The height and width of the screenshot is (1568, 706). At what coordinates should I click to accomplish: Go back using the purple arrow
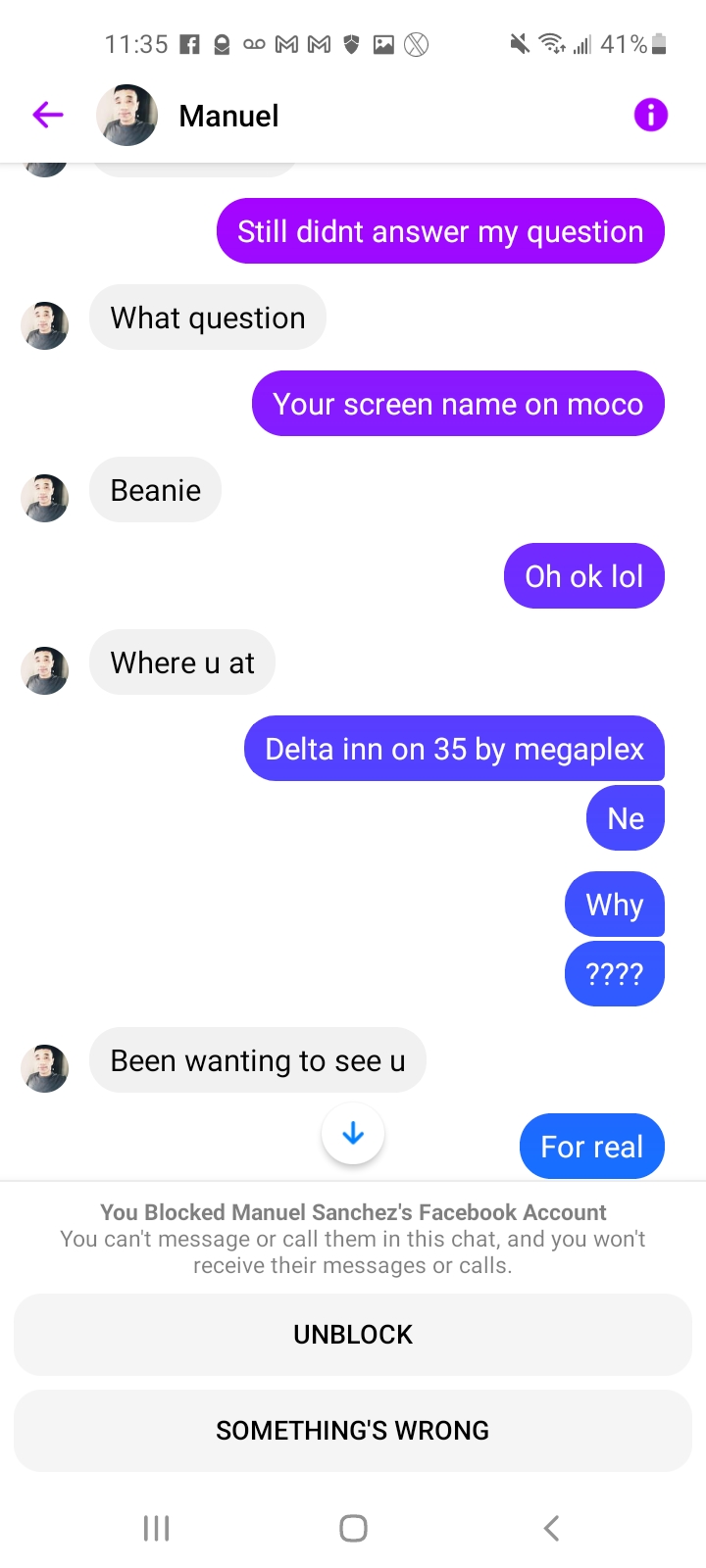47,116
